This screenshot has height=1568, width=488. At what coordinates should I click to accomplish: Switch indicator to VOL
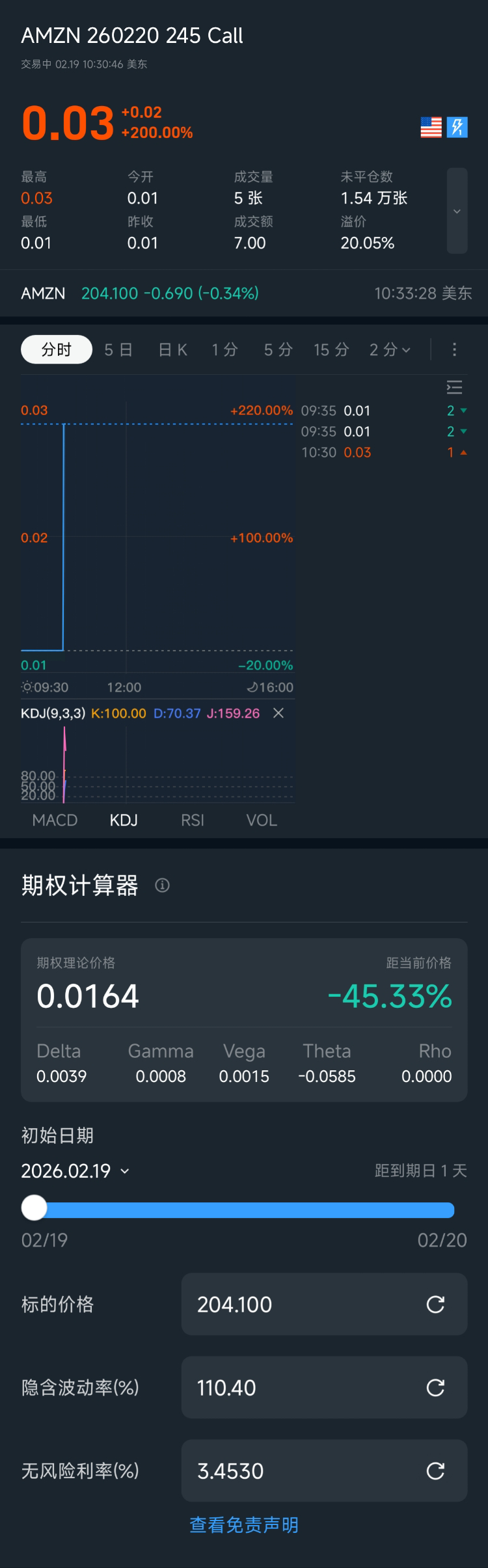[x=262, y=820]
